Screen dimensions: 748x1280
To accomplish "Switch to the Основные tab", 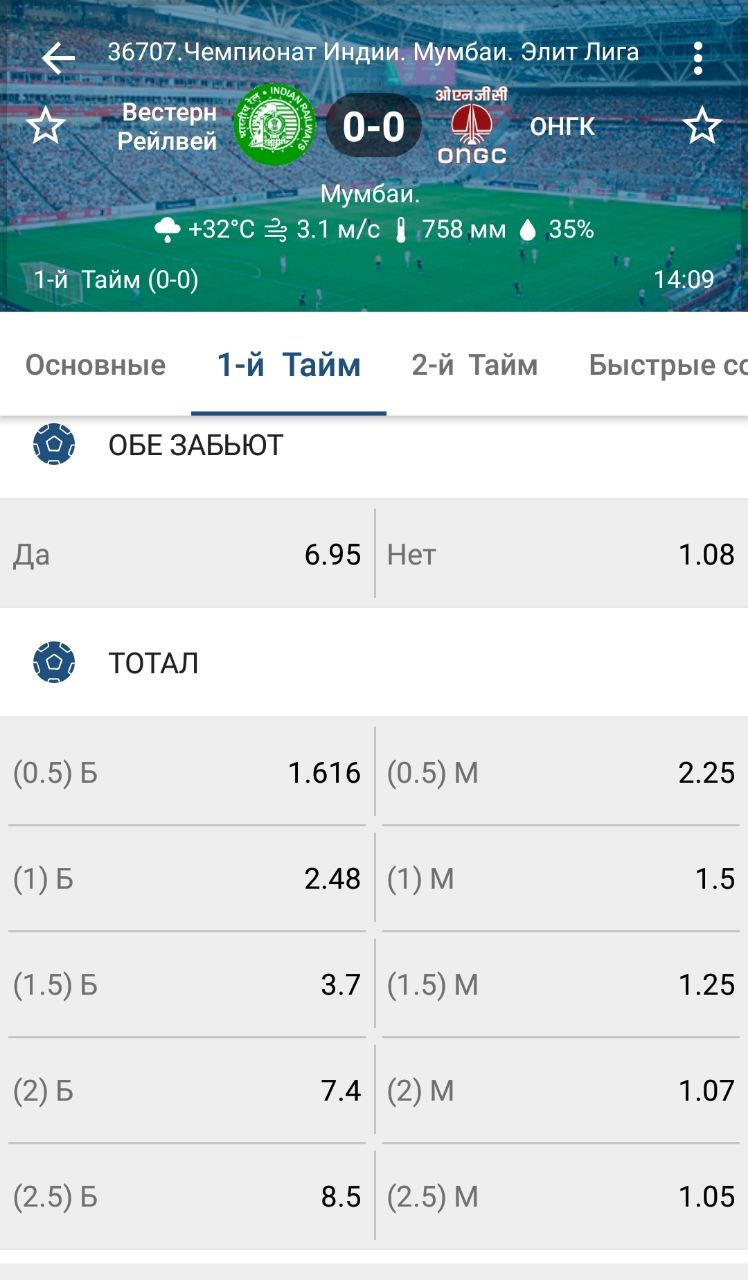I will (96, 365).
